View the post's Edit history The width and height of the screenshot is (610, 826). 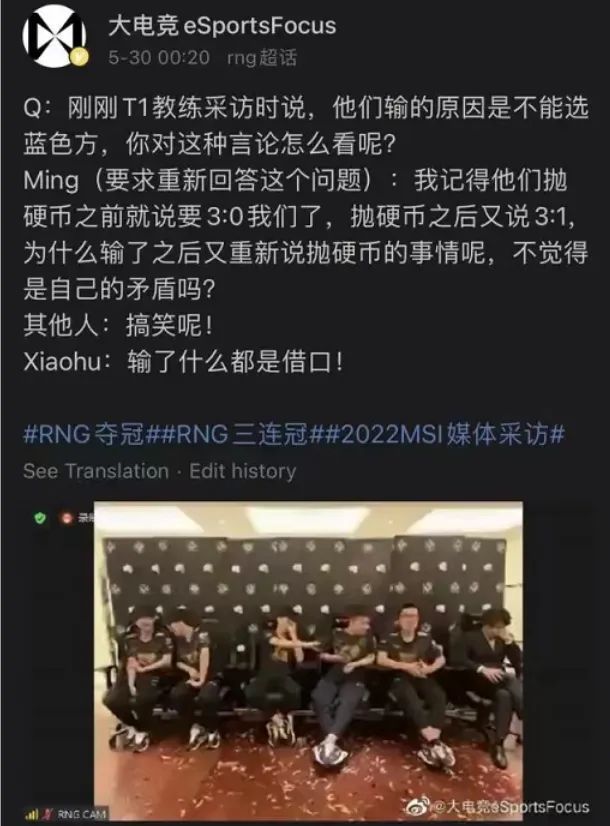point(242,470)
